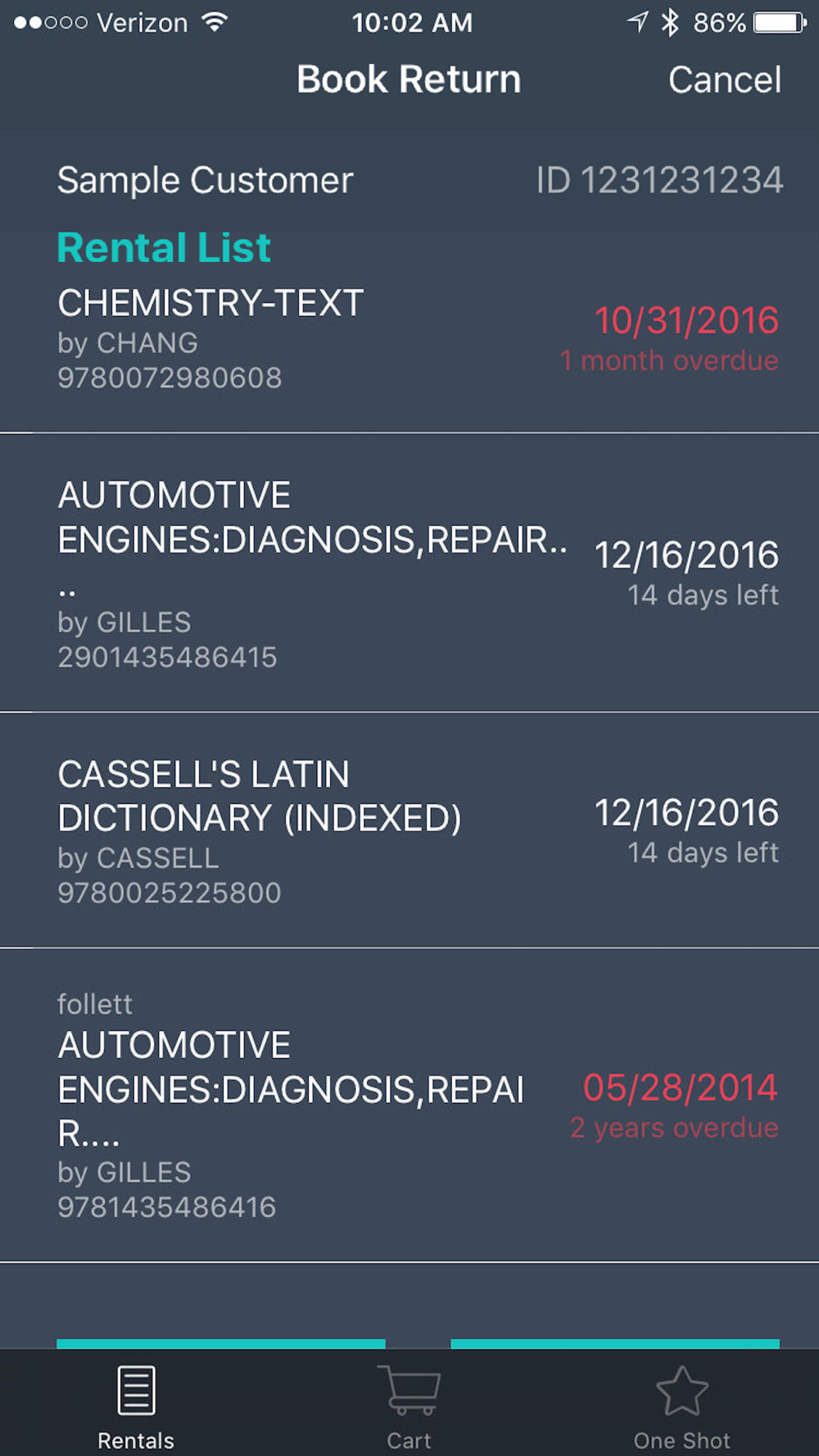Choose Automotive Engines rental due 12/16/2016

point(409,573)
